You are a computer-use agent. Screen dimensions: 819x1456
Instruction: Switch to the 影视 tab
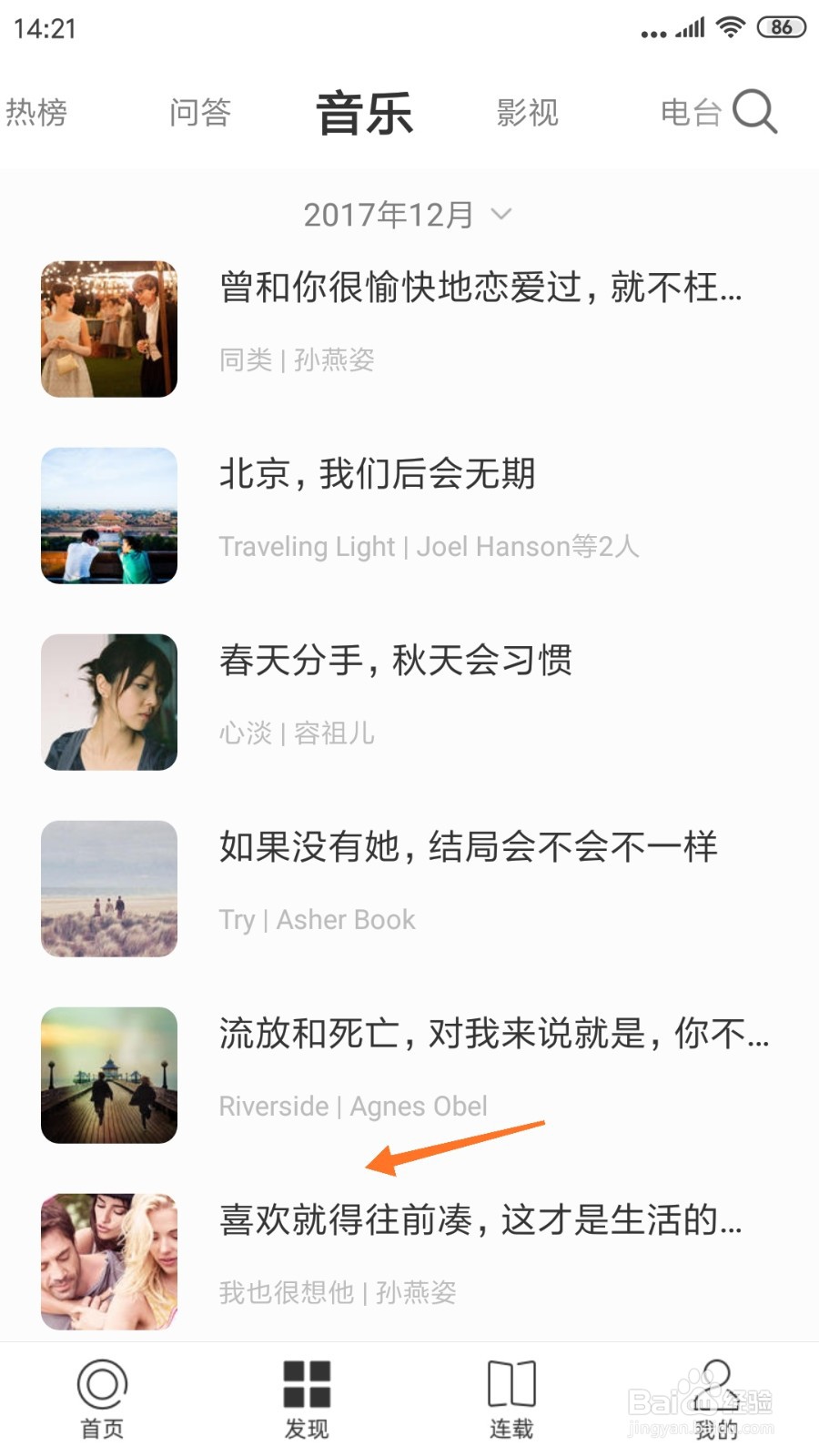pyautogui.click(x=527, y=113)
